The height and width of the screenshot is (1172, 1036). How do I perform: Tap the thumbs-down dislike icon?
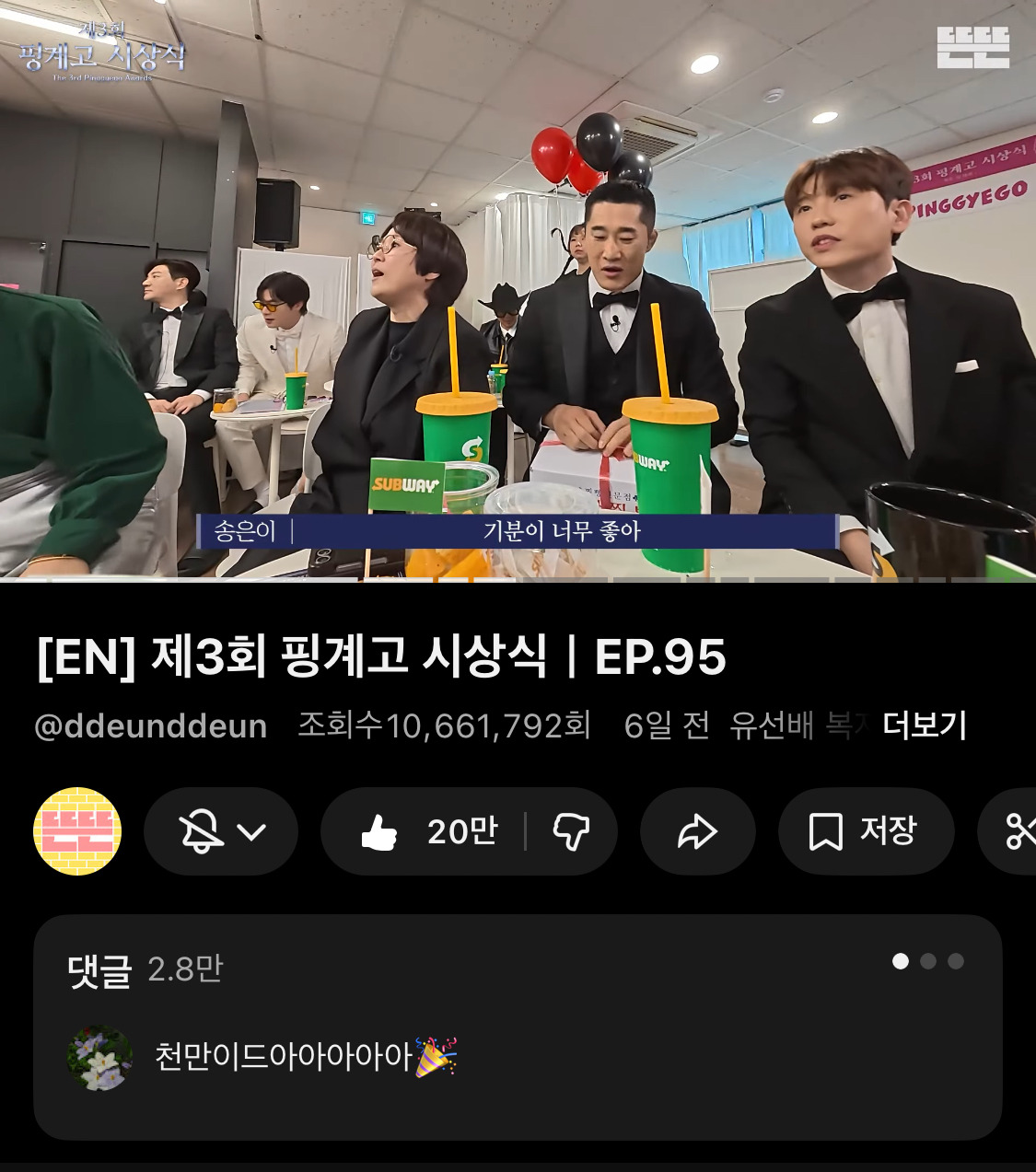(x=572, y=830)
